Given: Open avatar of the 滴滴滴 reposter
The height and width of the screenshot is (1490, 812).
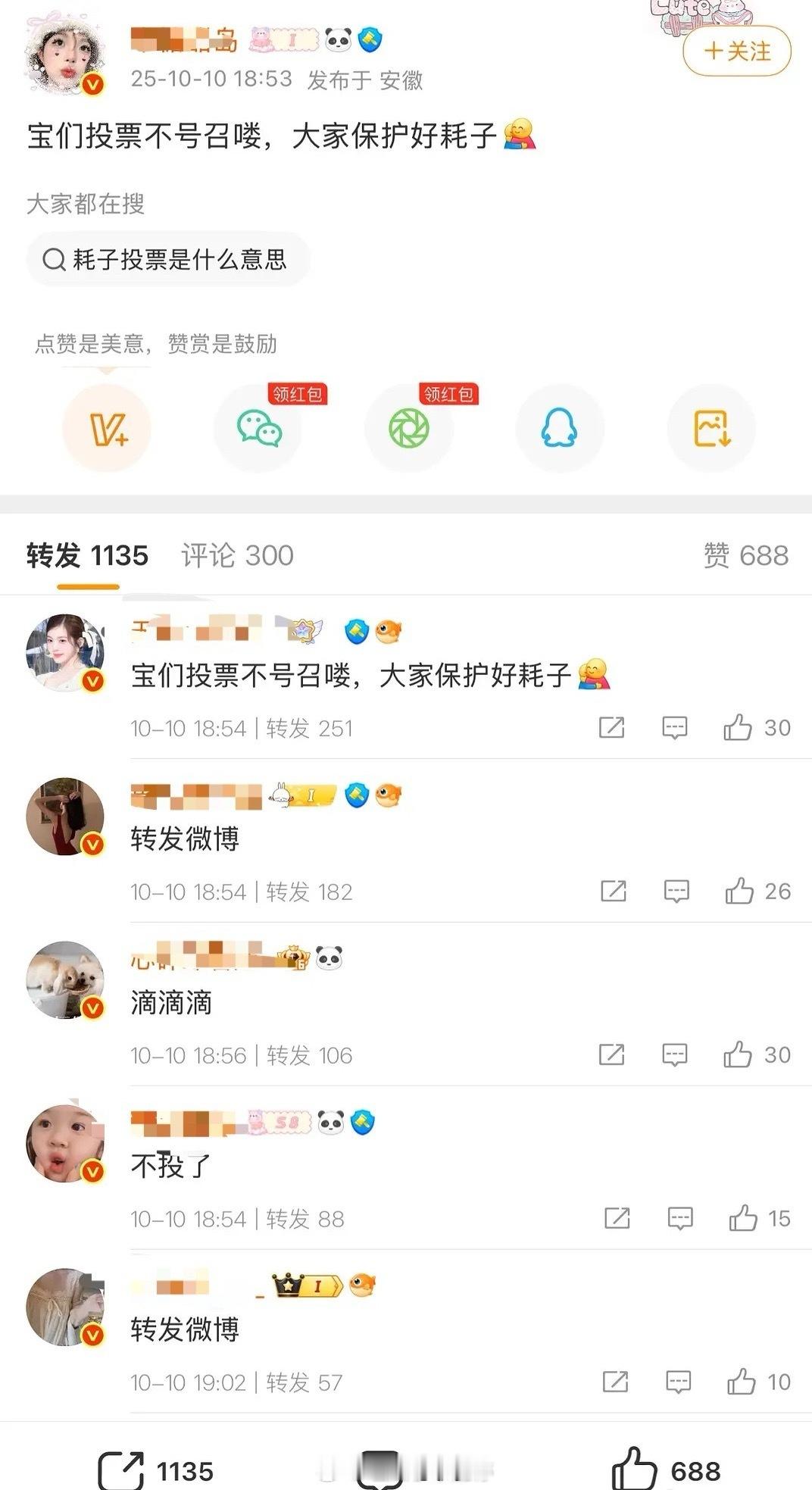Looking at the screenshot, I should 65,980.
